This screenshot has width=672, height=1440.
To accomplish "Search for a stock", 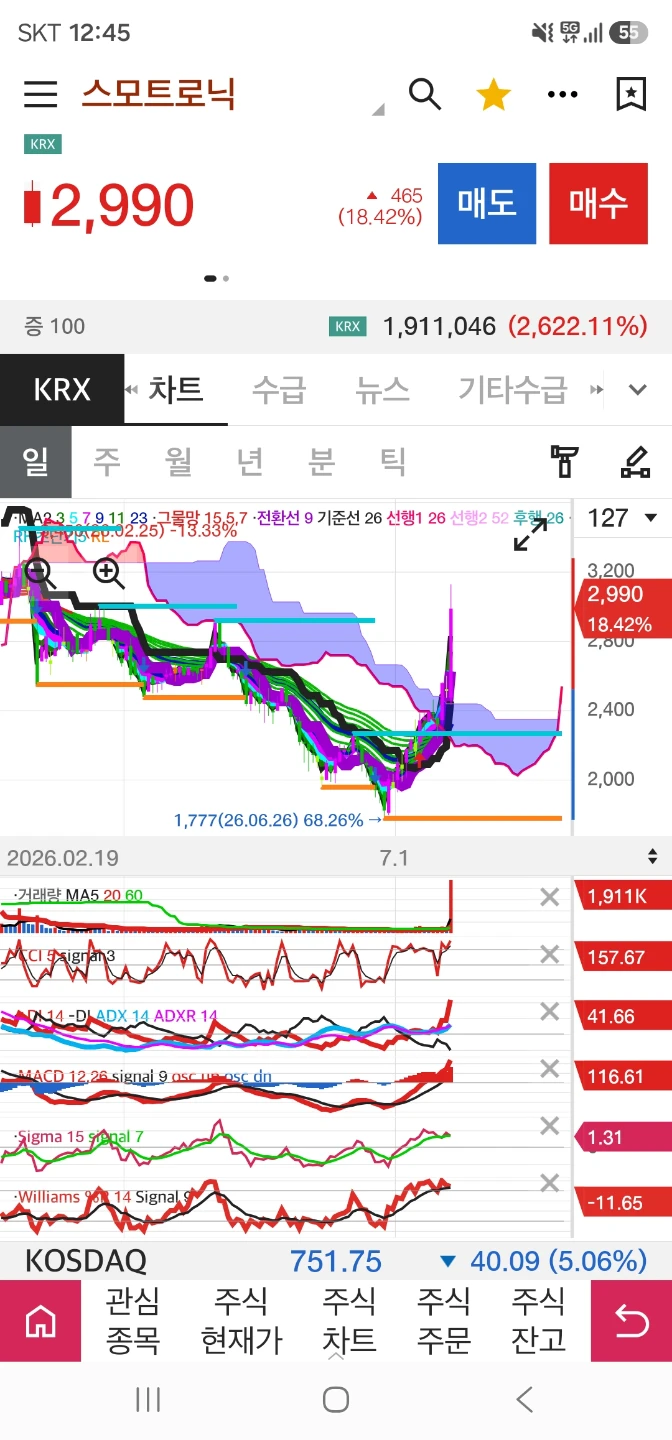I will point(425,94).
